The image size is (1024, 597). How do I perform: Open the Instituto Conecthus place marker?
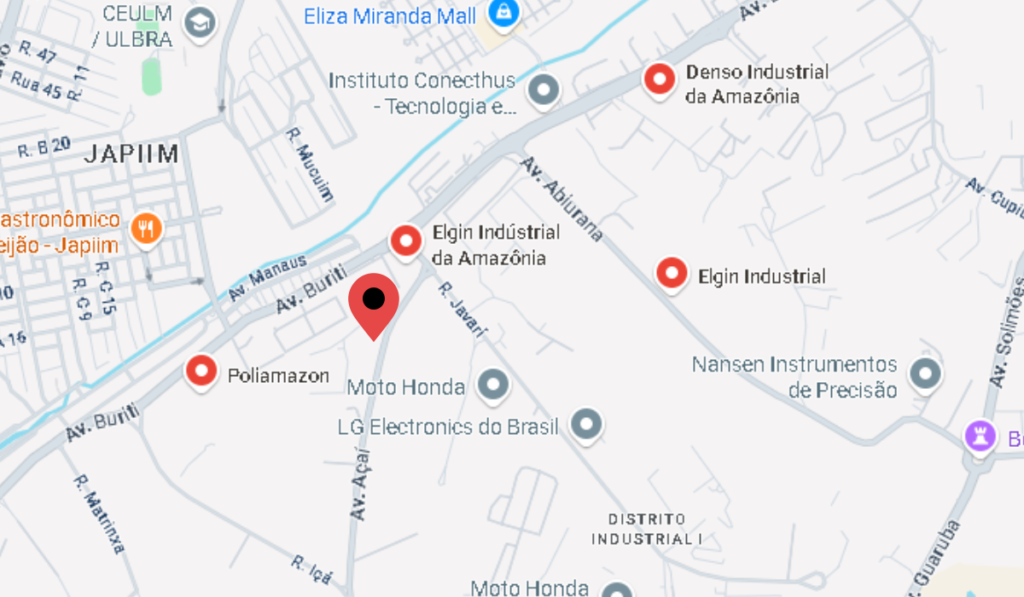tap(543, 91)
